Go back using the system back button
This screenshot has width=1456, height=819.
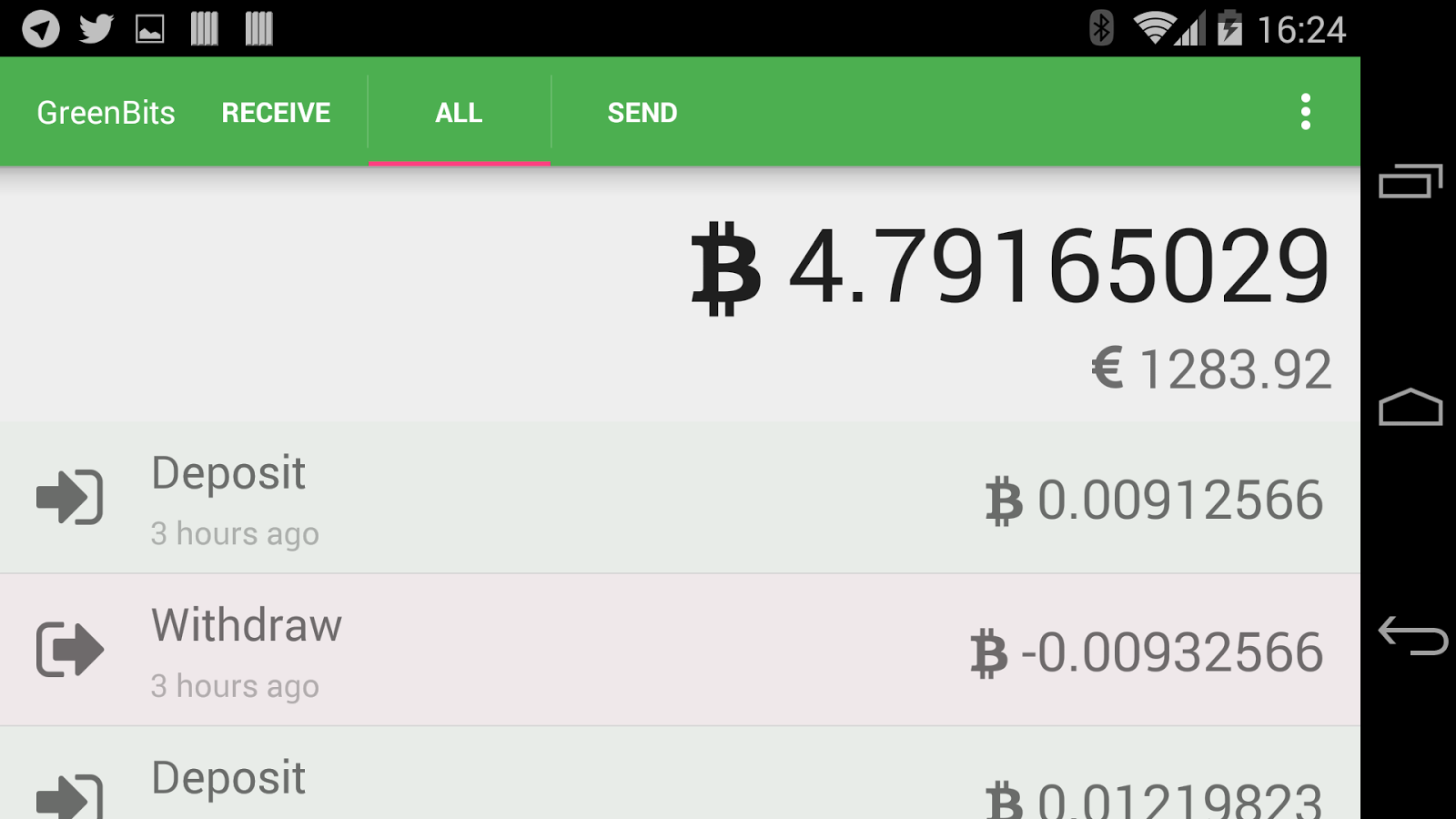(x=1411, y=635)
